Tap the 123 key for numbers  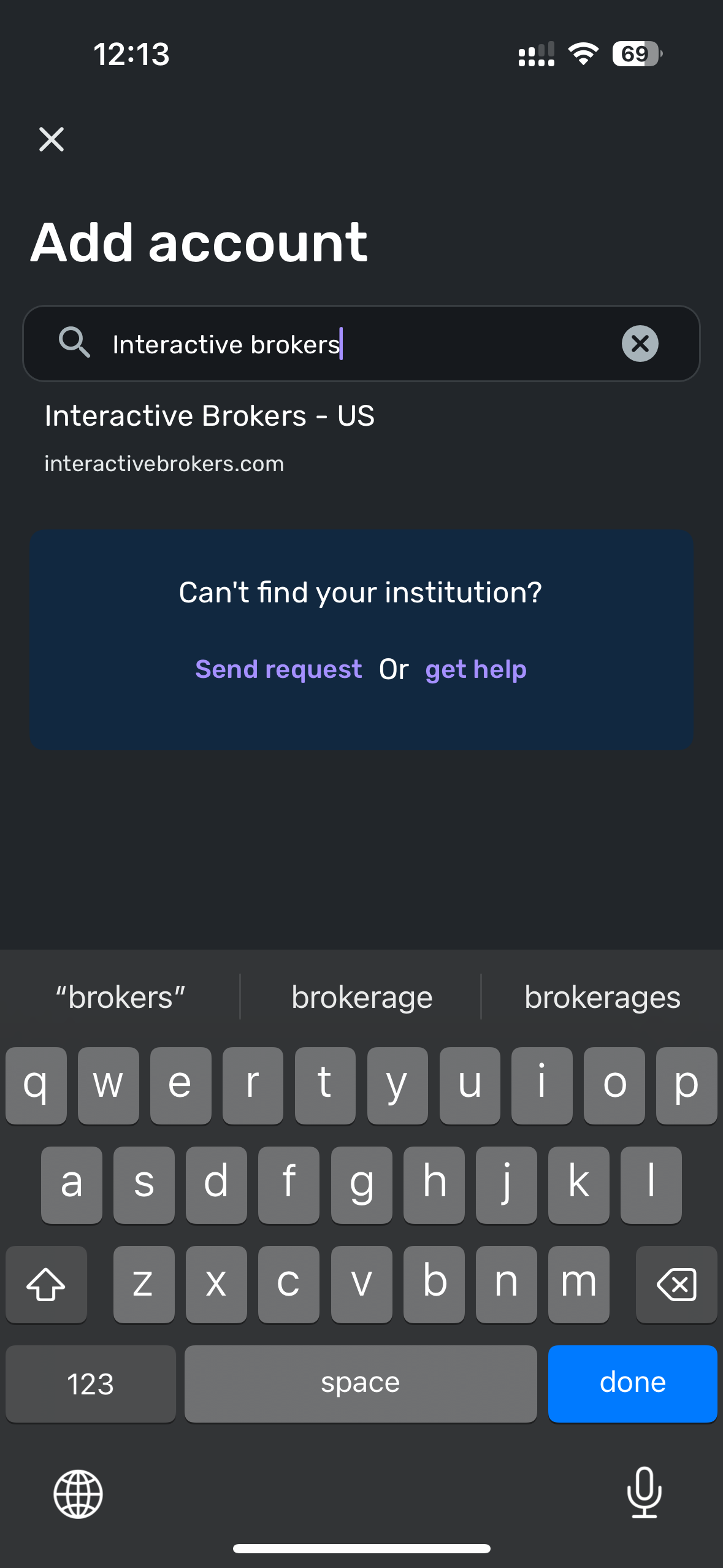(90, 1383)
